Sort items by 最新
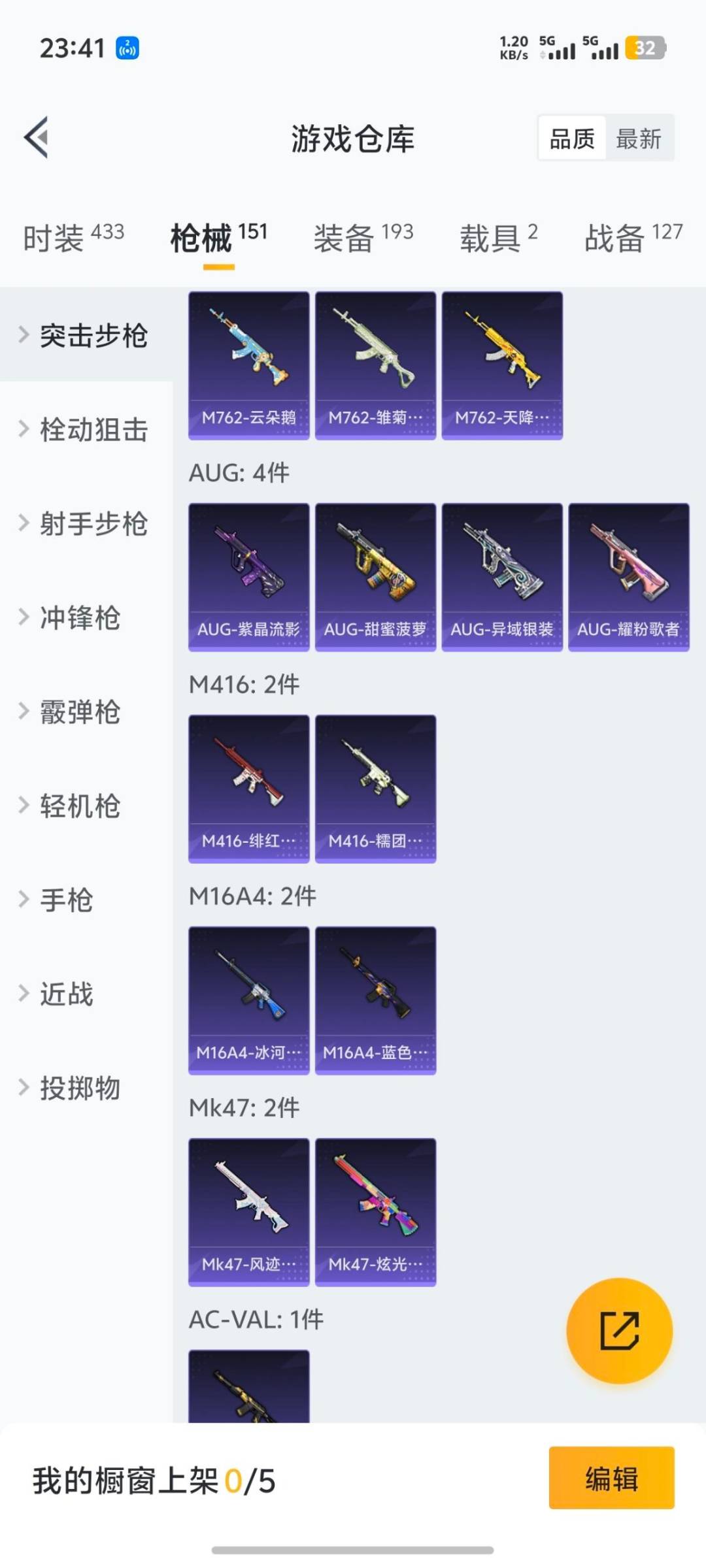Screen dimensions: 706x1568 [639, 139]
